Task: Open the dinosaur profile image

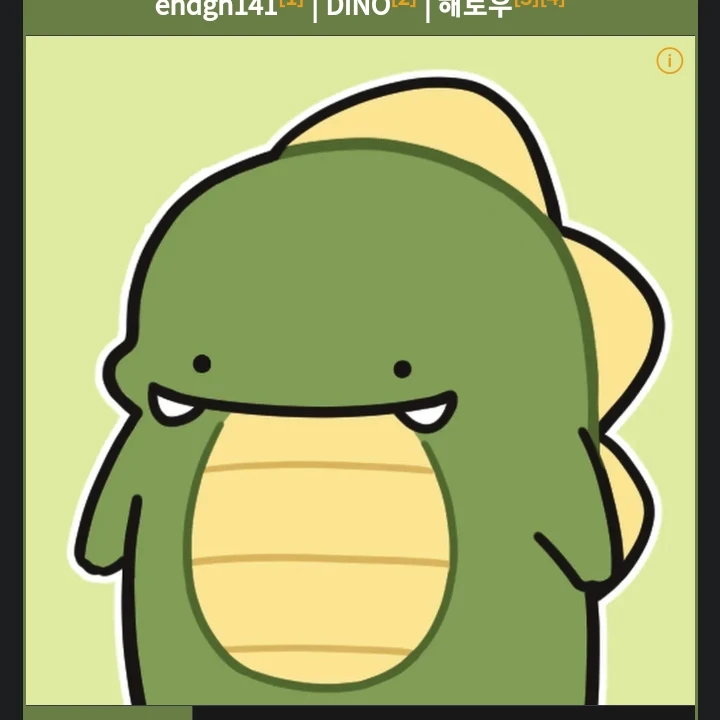Action: pyautogui.click(x=360, y=400)
